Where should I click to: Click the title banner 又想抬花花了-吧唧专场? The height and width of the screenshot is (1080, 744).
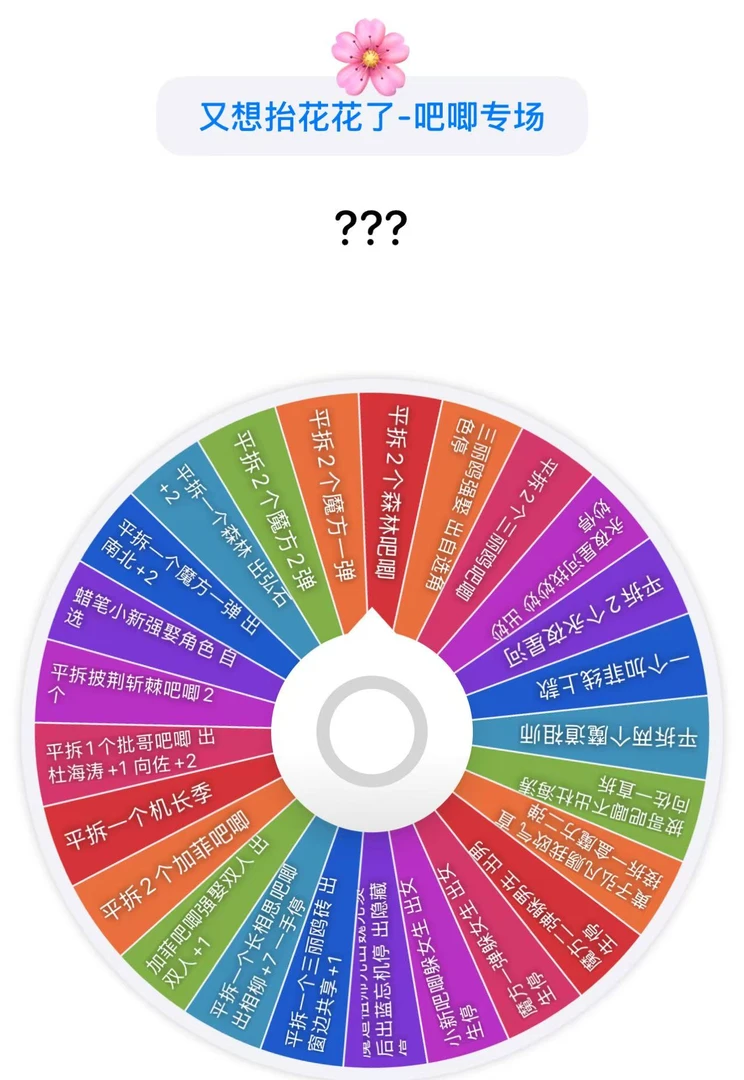372,118
